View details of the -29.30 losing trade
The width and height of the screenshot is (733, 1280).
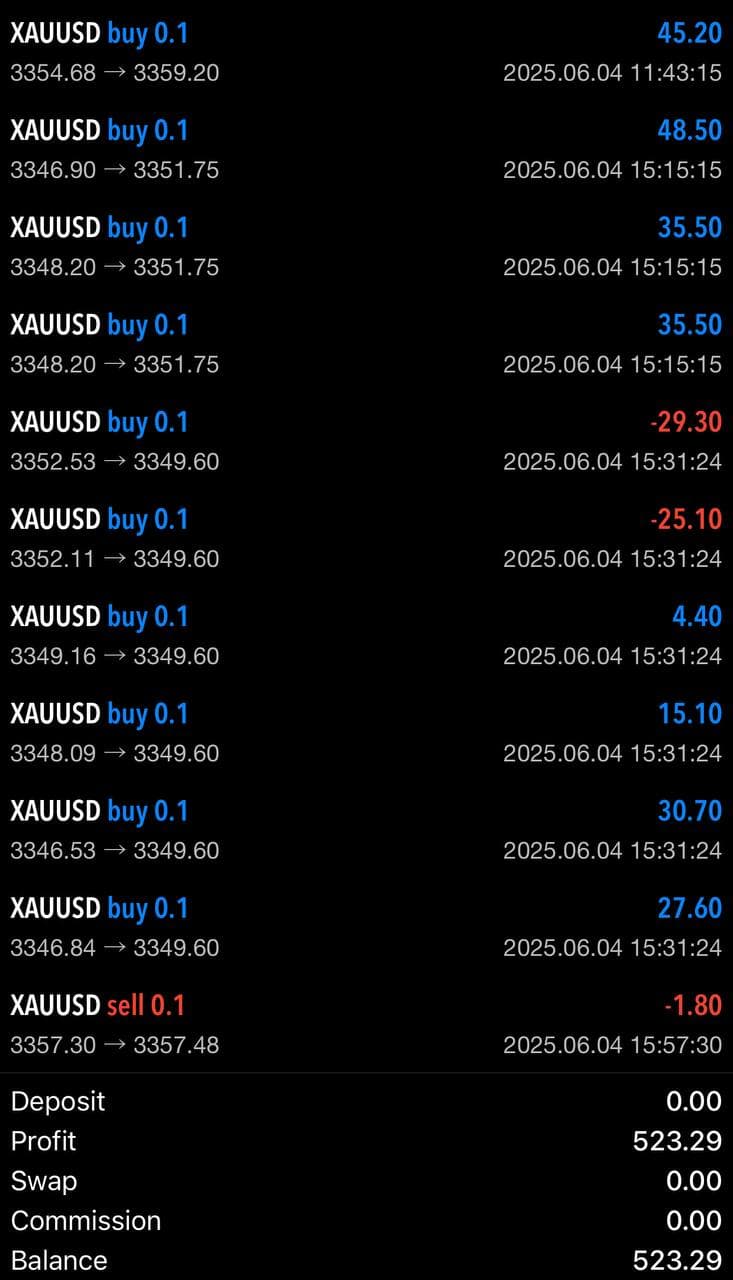[x=366, y=441]
